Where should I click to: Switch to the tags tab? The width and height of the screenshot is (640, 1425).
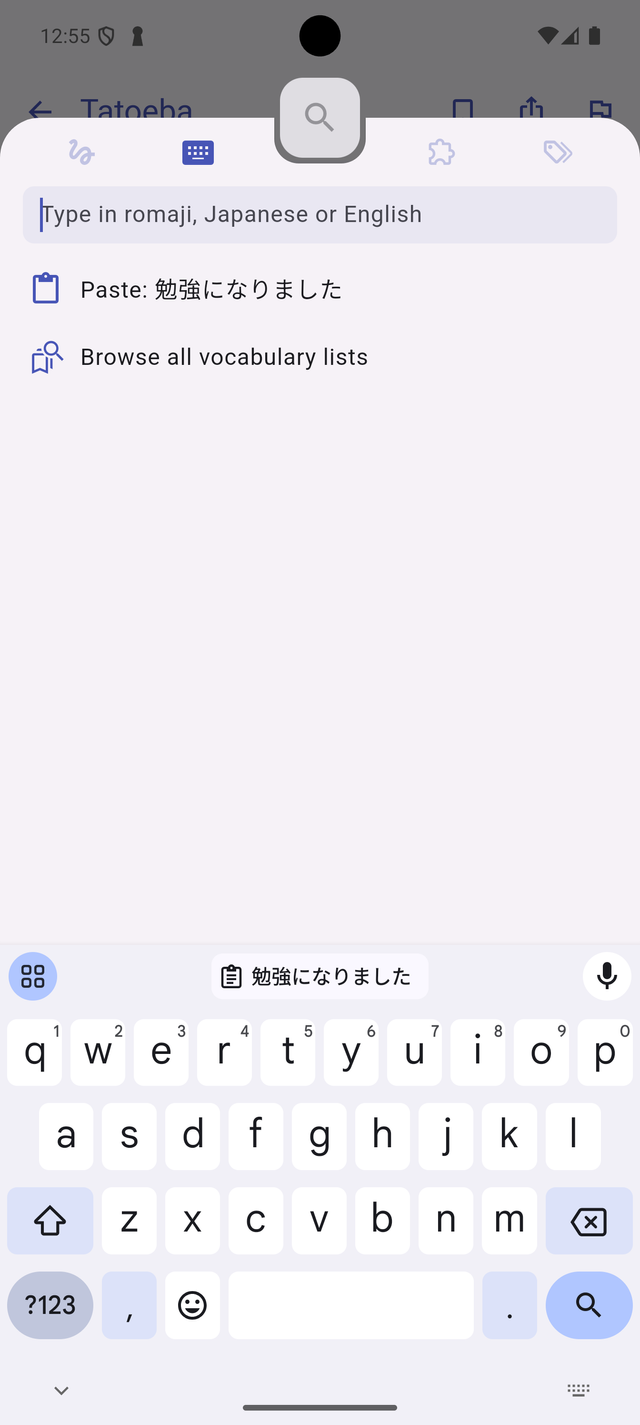558,152
